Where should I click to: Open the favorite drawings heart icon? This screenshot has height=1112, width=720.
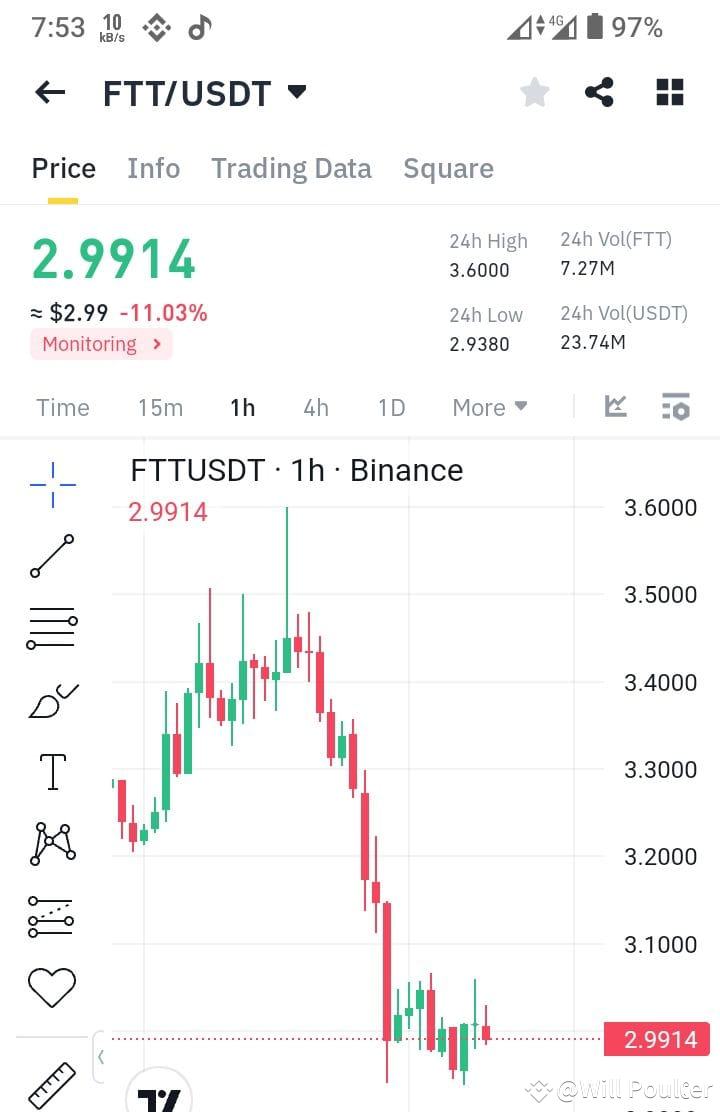(50, 987)
